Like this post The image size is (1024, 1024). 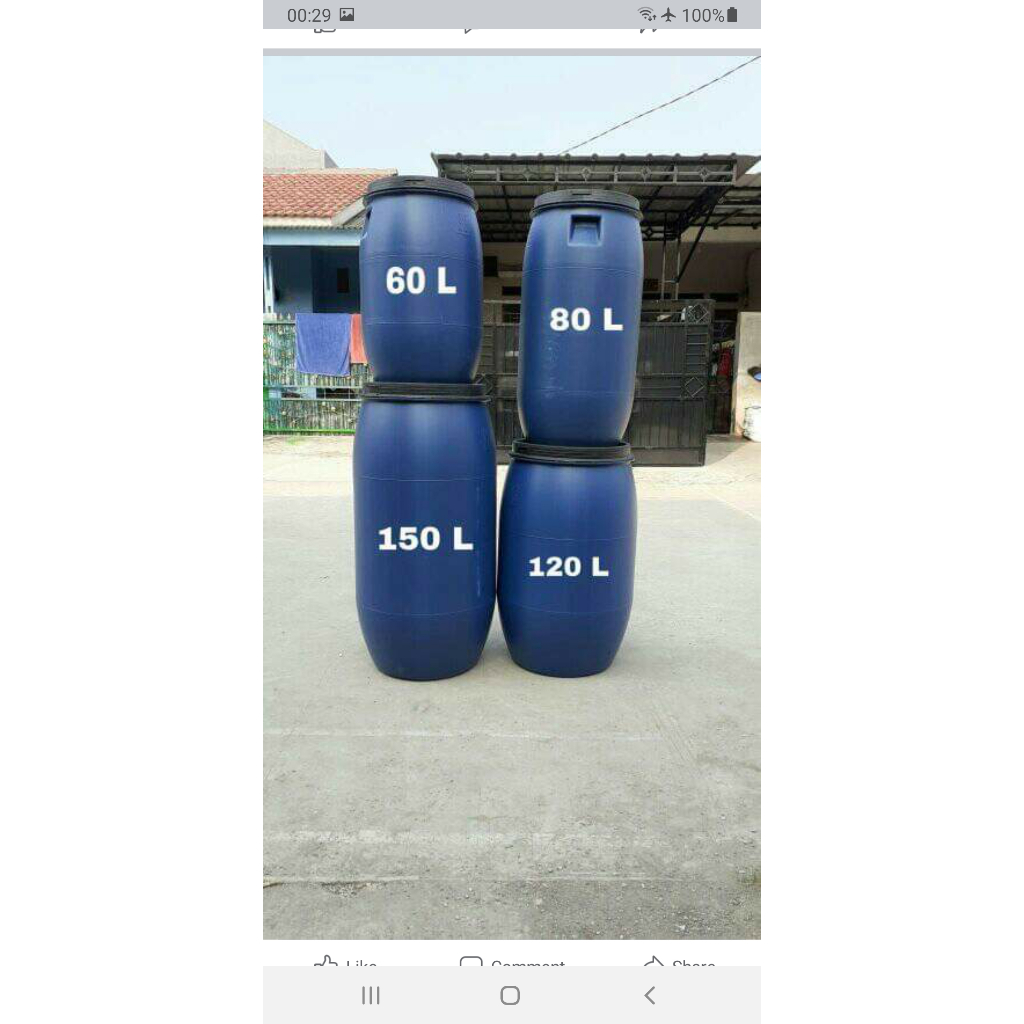click(345, 961)
